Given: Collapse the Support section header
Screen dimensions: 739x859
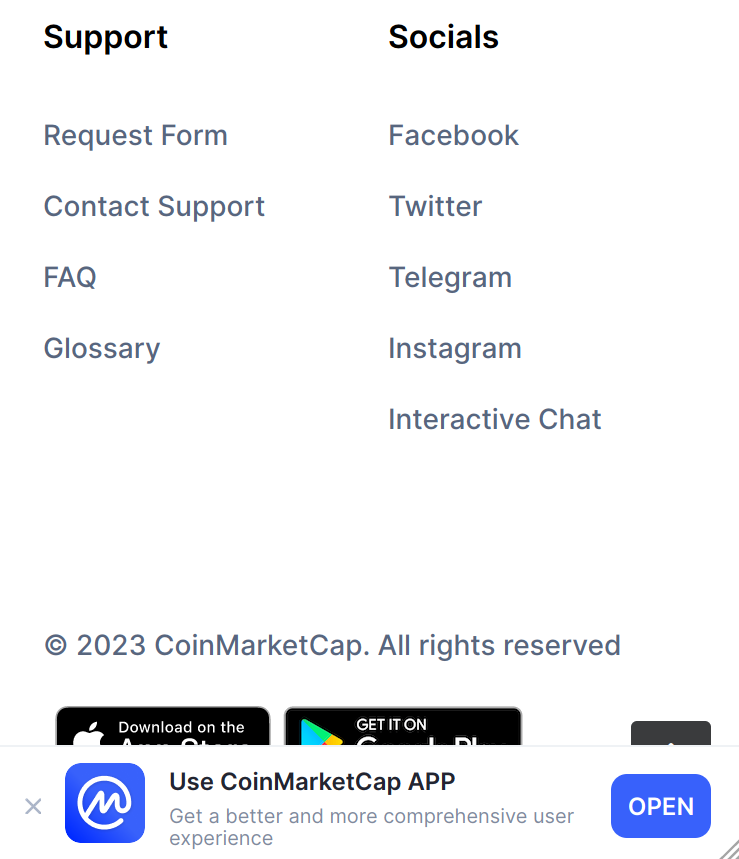Looking at the screenshot, I should tap(105, 37).
